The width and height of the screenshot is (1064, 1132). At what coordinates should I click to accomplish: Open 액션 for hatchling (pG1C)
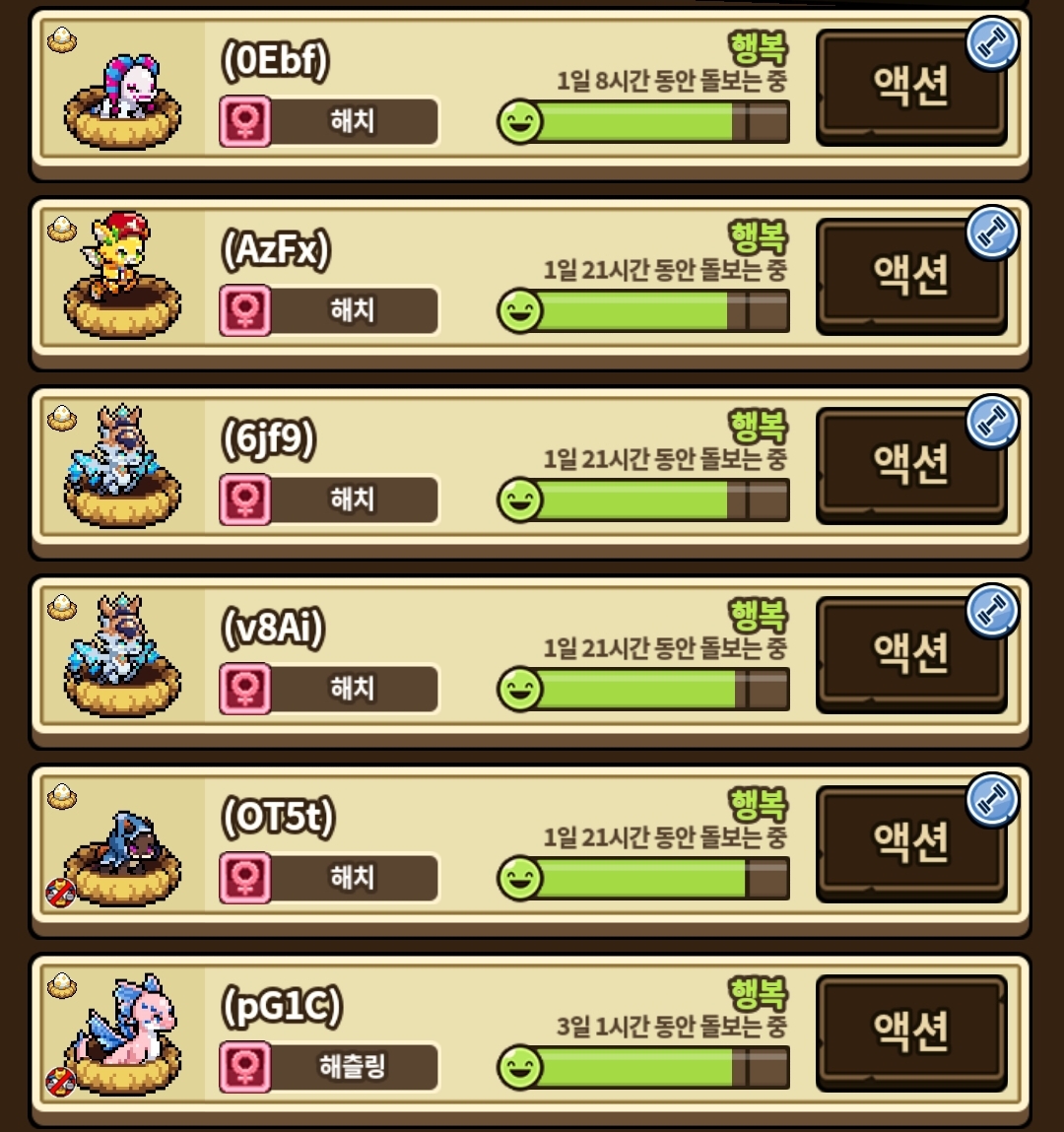910,1032
